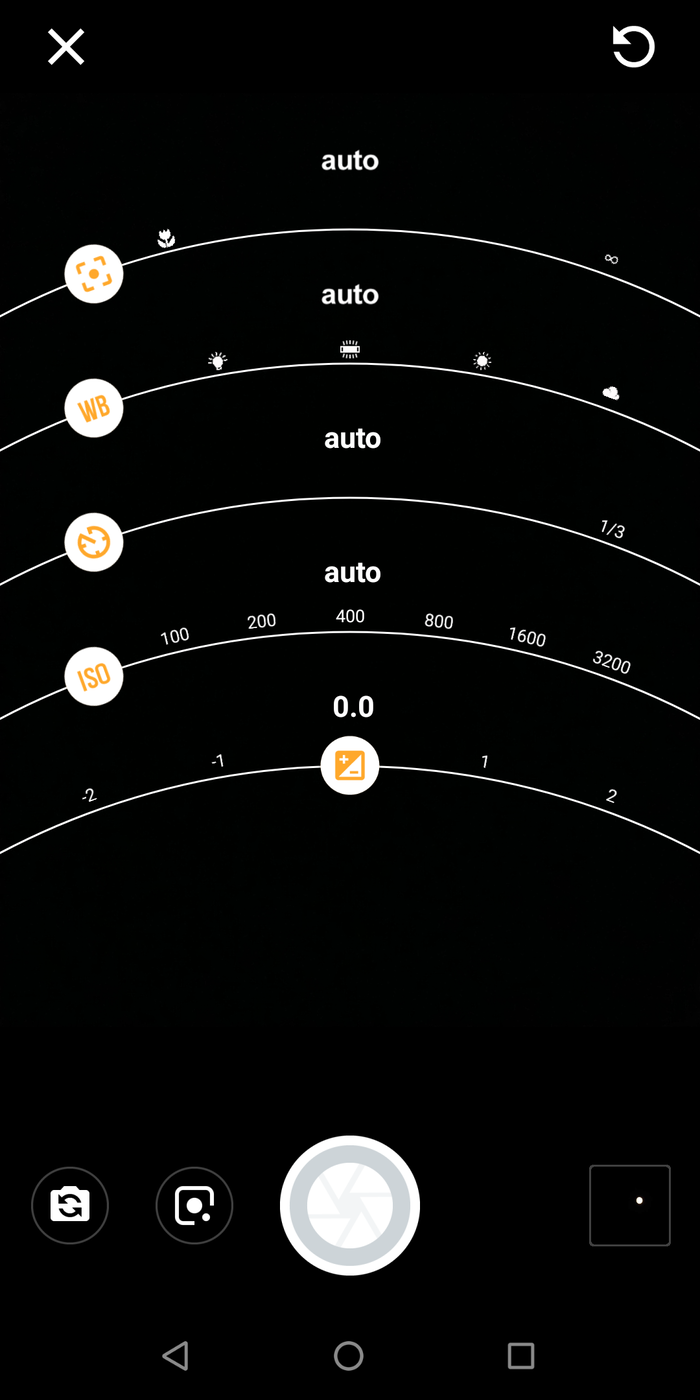The image size is (700, 1400).
Task: Set exposure compensation to -1
Action: click(218, 762)
